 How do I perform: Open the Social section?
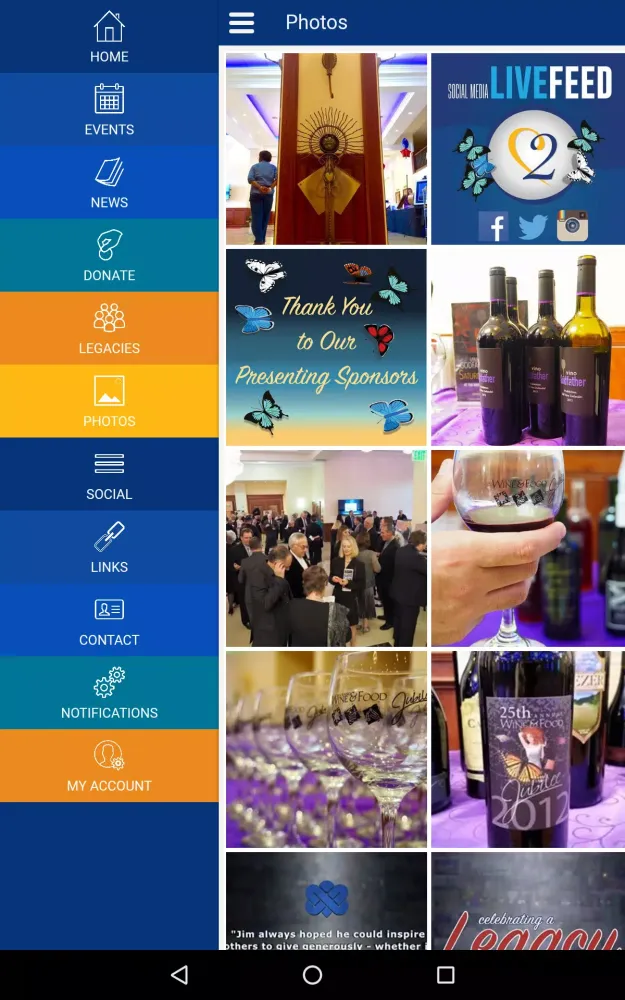[109, 474]
